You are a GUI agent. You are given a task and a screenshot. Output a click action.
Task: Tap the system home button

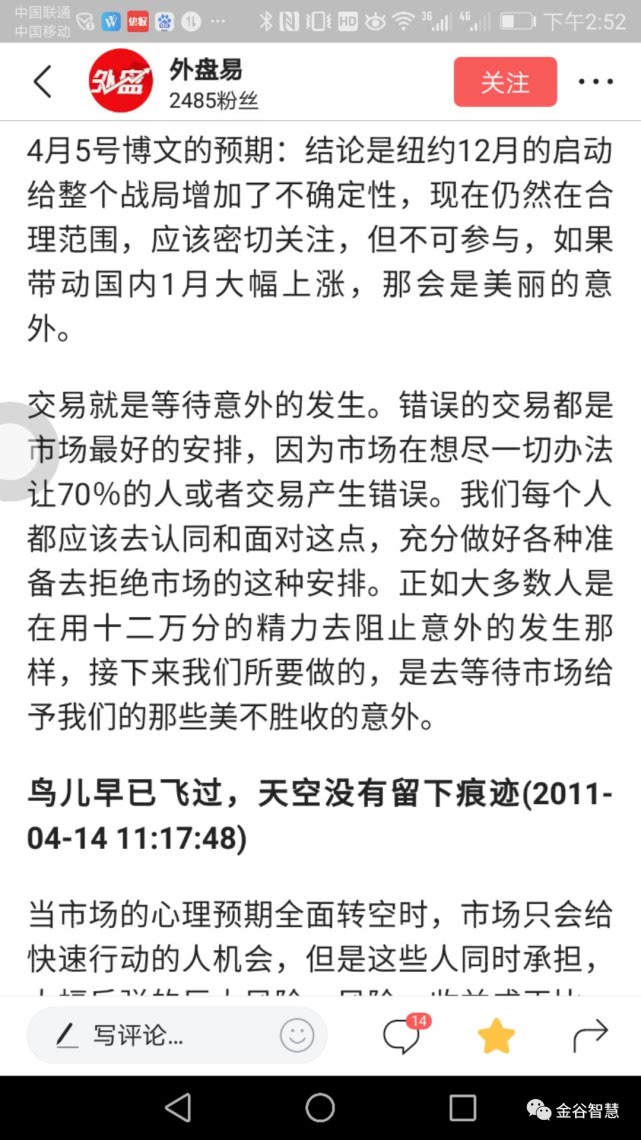coord(320,1108)
